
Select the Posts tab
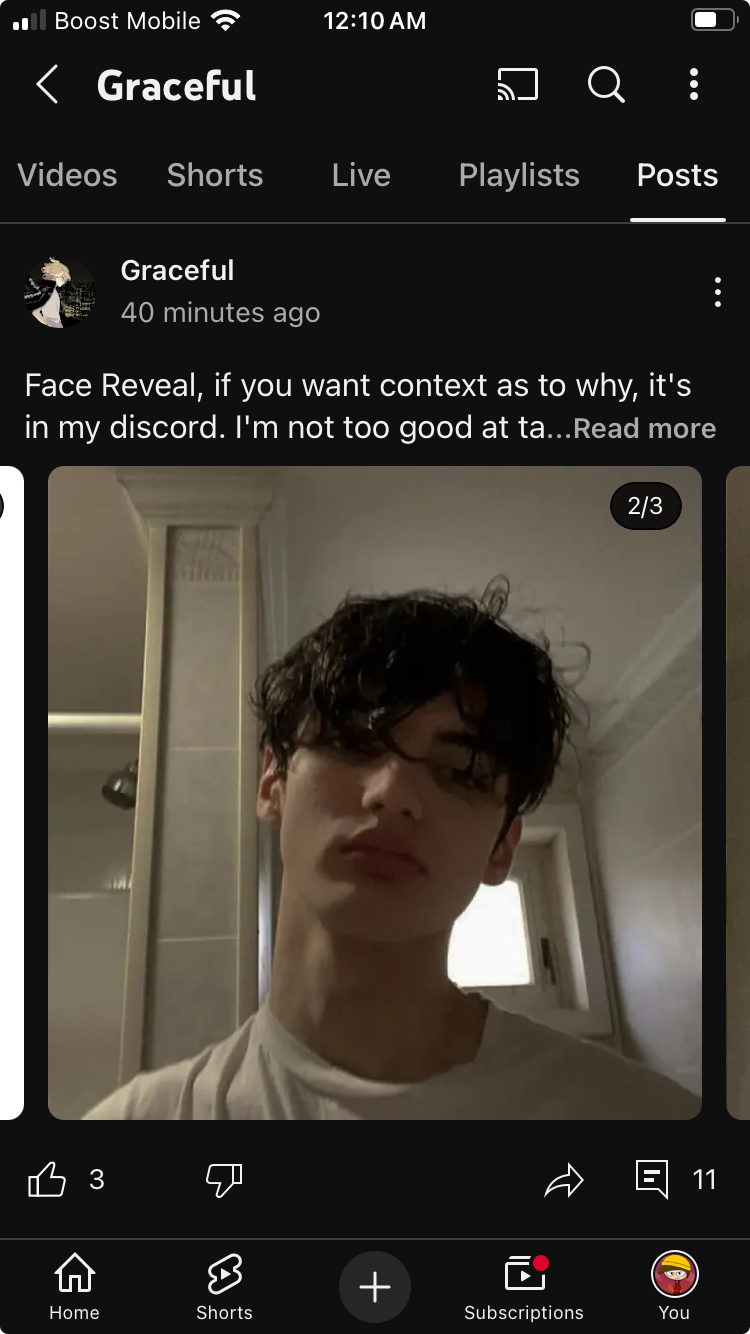(677, 176)
